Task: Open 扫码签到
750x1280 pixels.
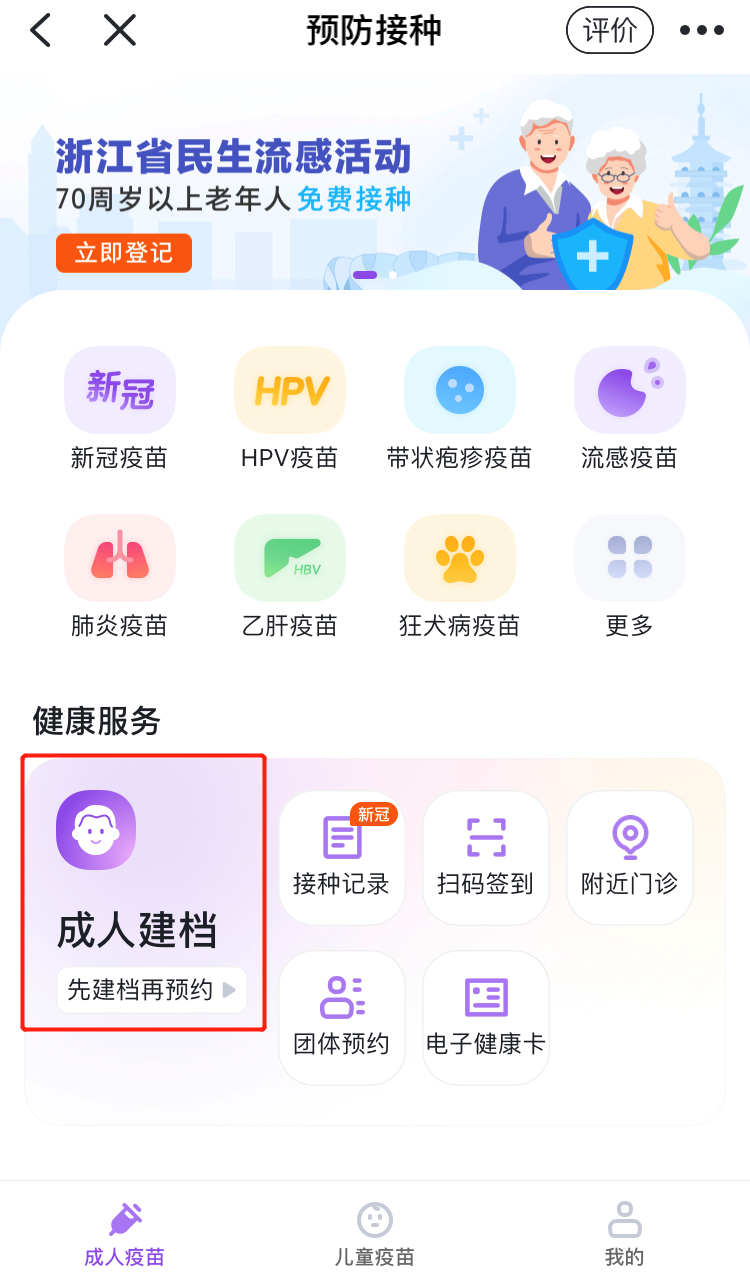Action: [x=485, y=858]
